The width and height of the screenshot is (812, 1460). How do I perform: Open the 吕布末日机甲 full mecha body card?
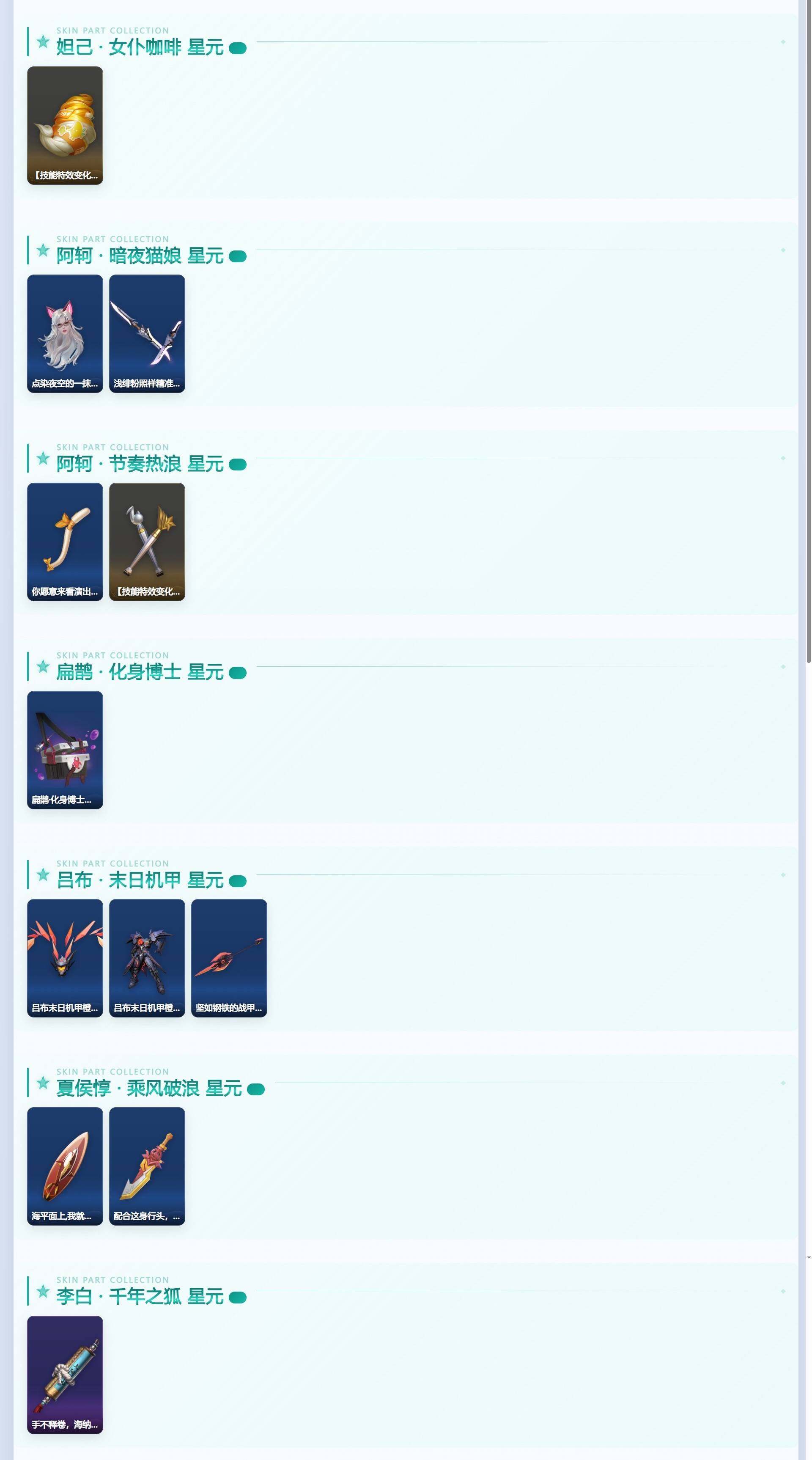147,958
